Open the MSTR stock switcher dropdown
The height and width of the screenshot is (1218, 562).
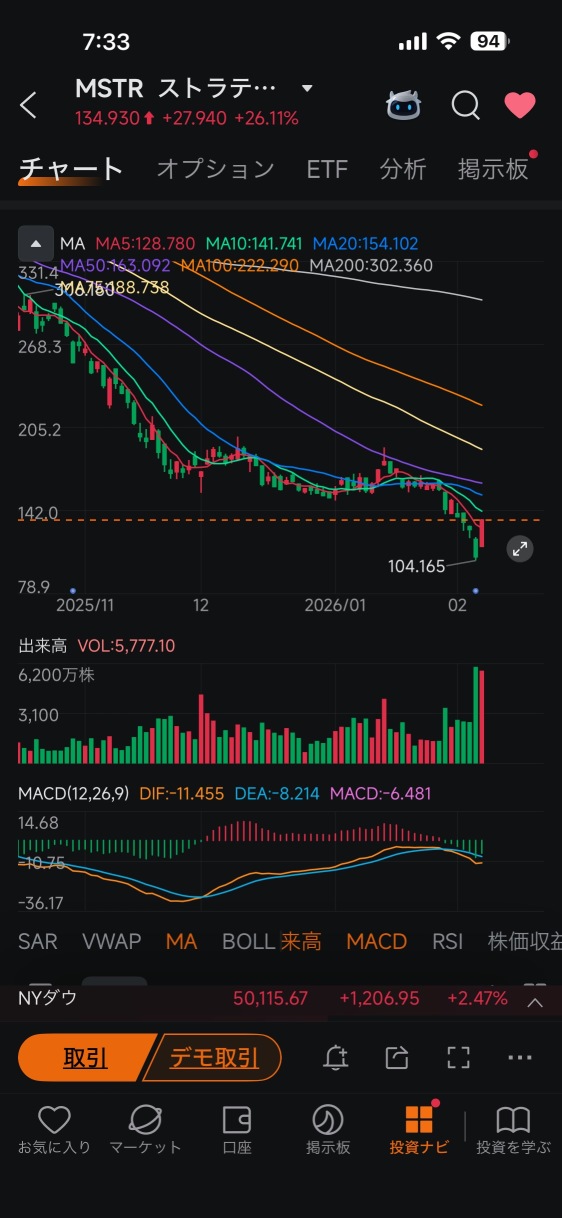pos(307,89)
